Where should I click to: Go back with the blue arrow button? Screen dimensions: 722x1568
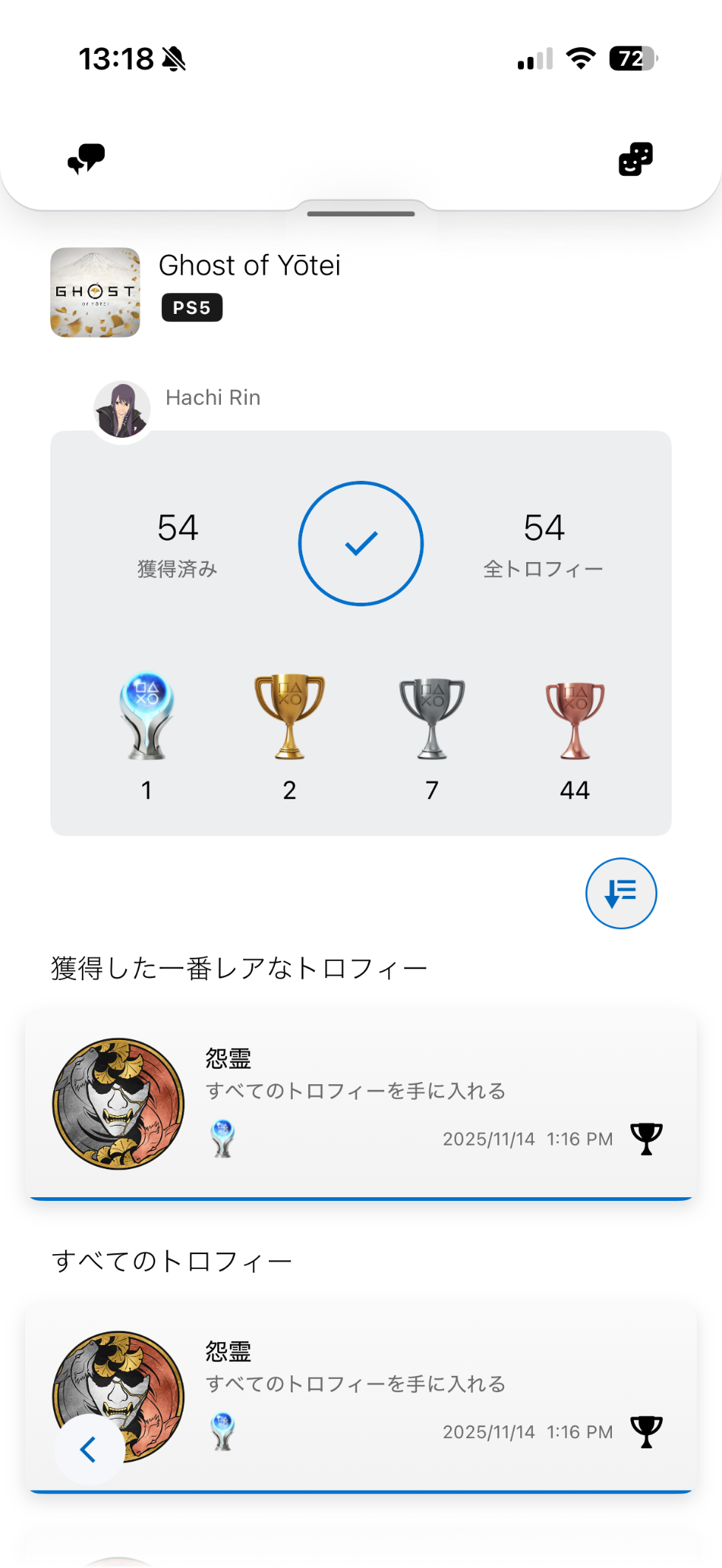point(89,1449)
